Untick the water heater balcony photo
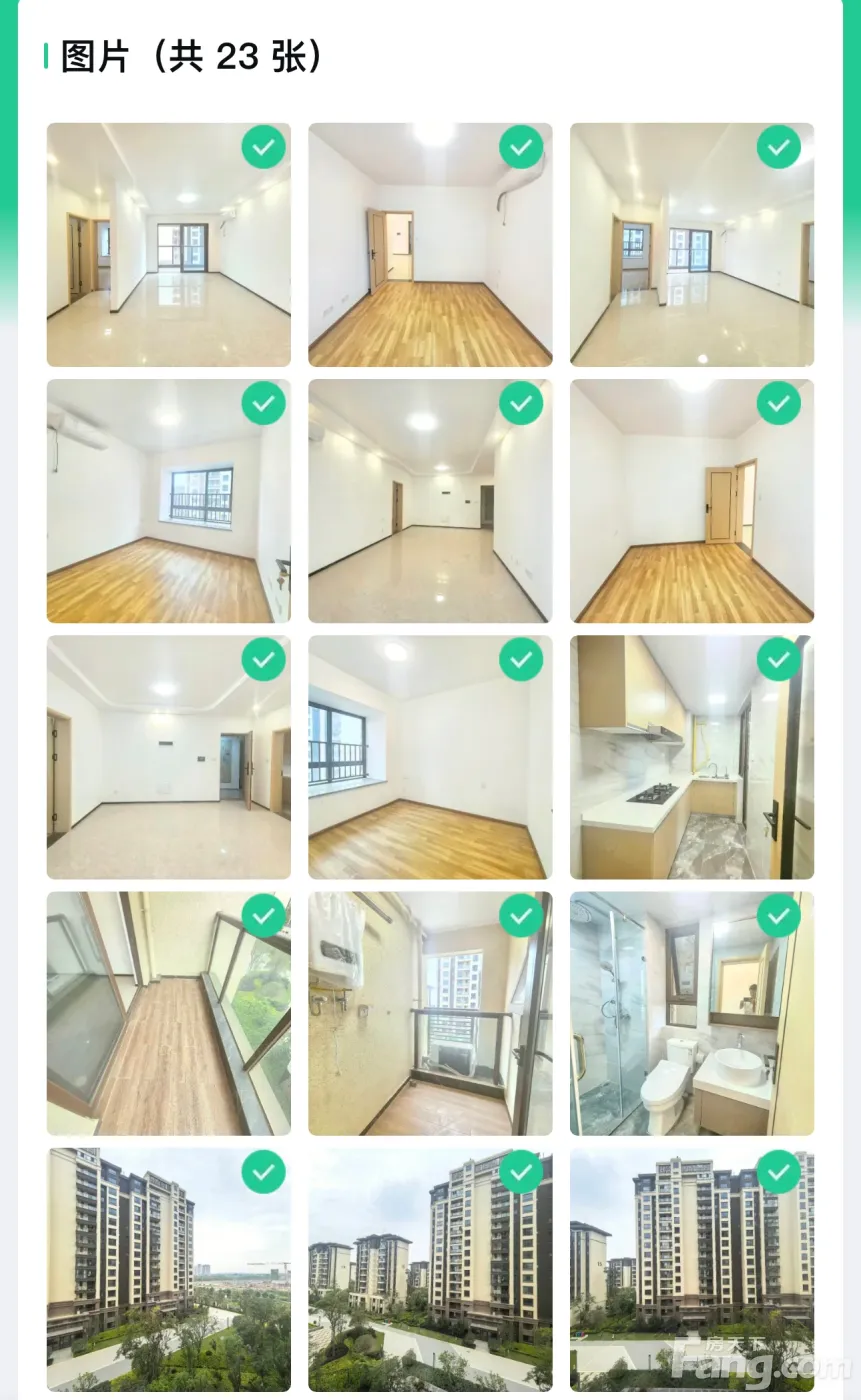The height and width of the screenshot is (1400, 861). [x=521, y=916]
